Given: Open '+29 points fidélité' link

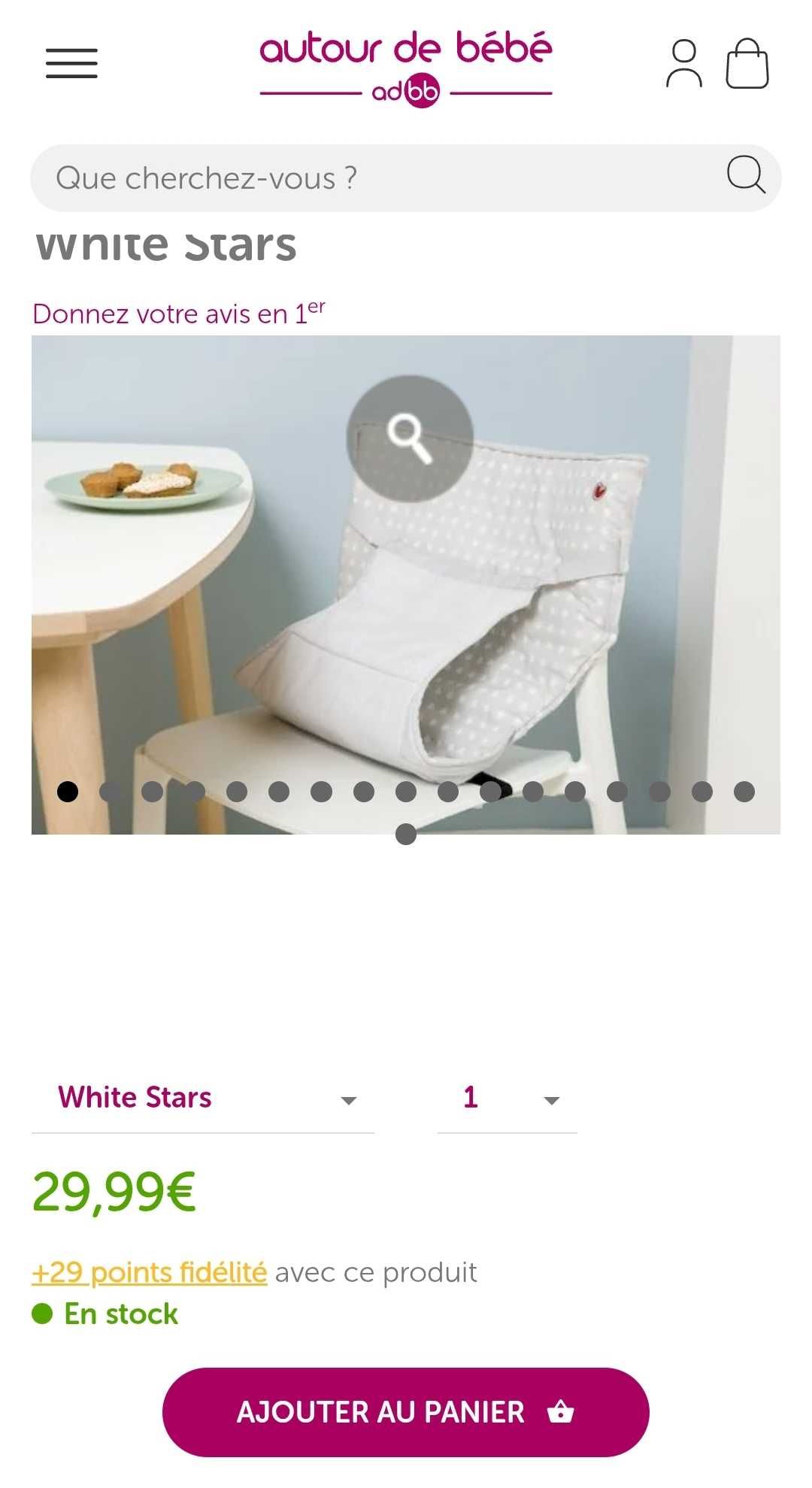Looking at the screenshot, I should 150,1272.
